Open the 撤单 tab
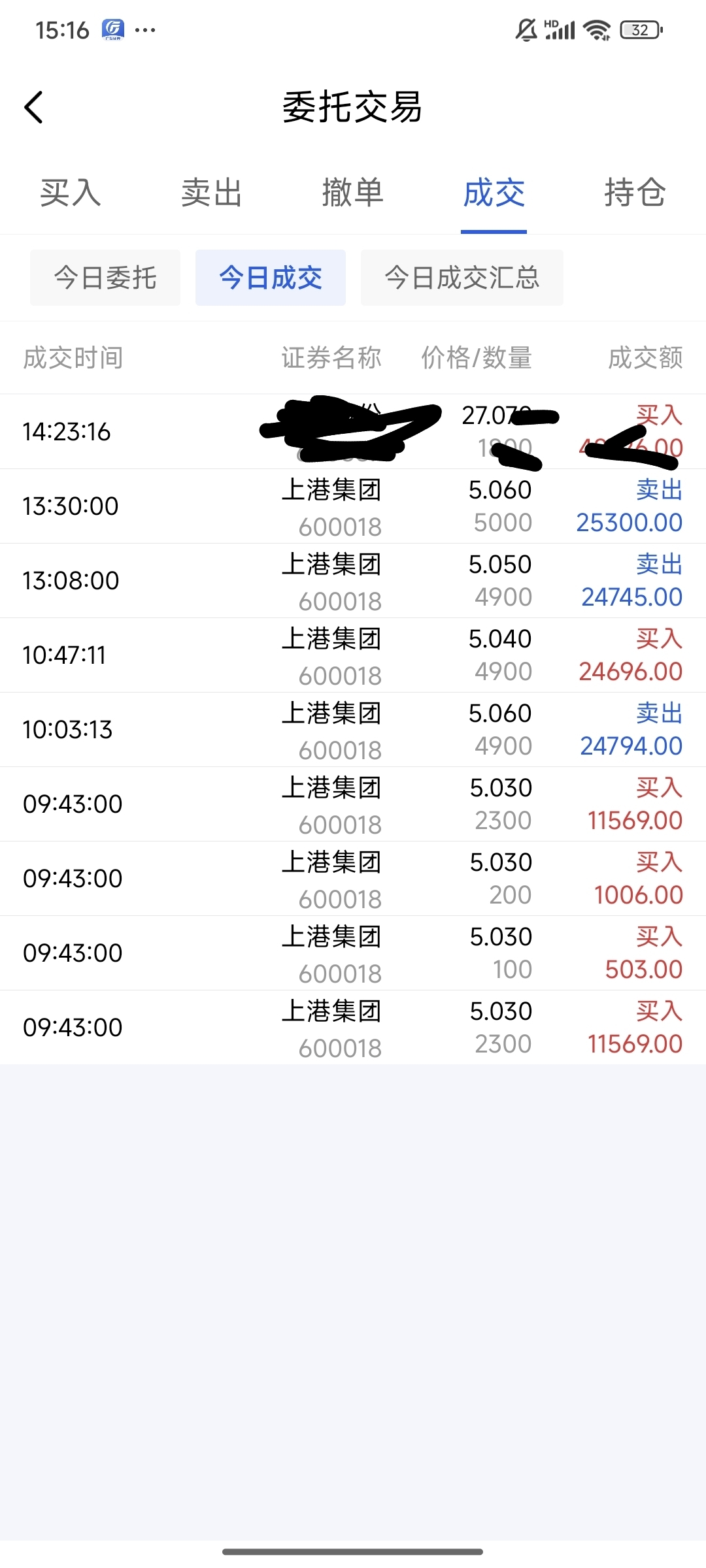Viewport: 706px width, 1568px height. [x=353, y=193]
